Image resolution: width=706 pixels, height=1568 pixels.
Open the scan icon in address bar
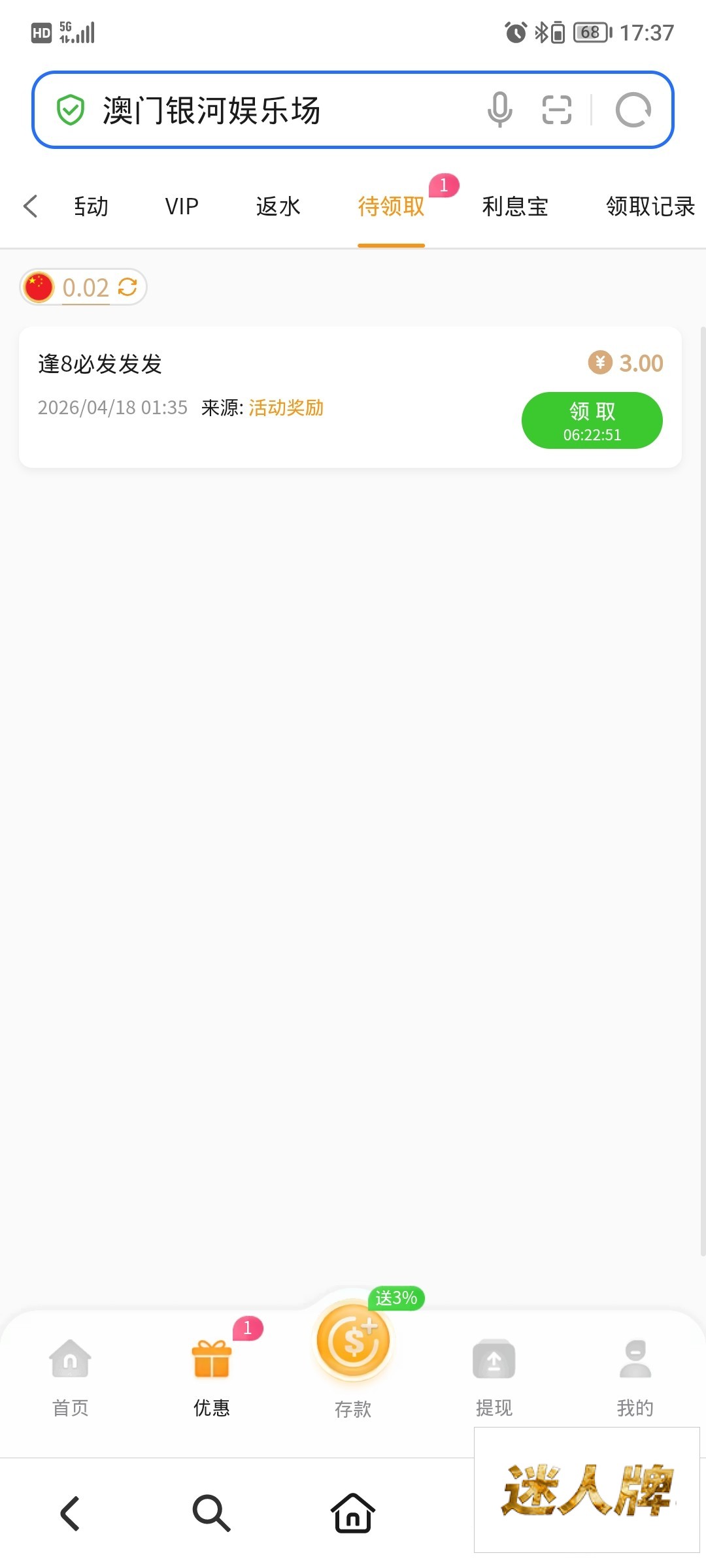(x=557, y=110)
